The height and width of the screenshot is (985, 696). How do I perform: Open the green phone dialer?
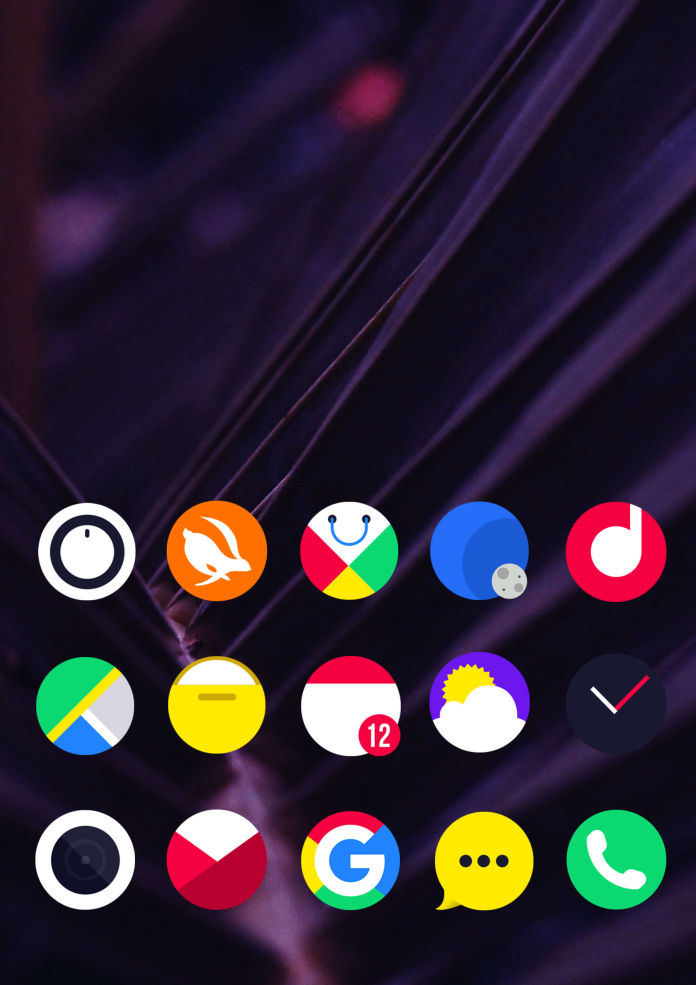pyautogui.click(x=615, y=859)
